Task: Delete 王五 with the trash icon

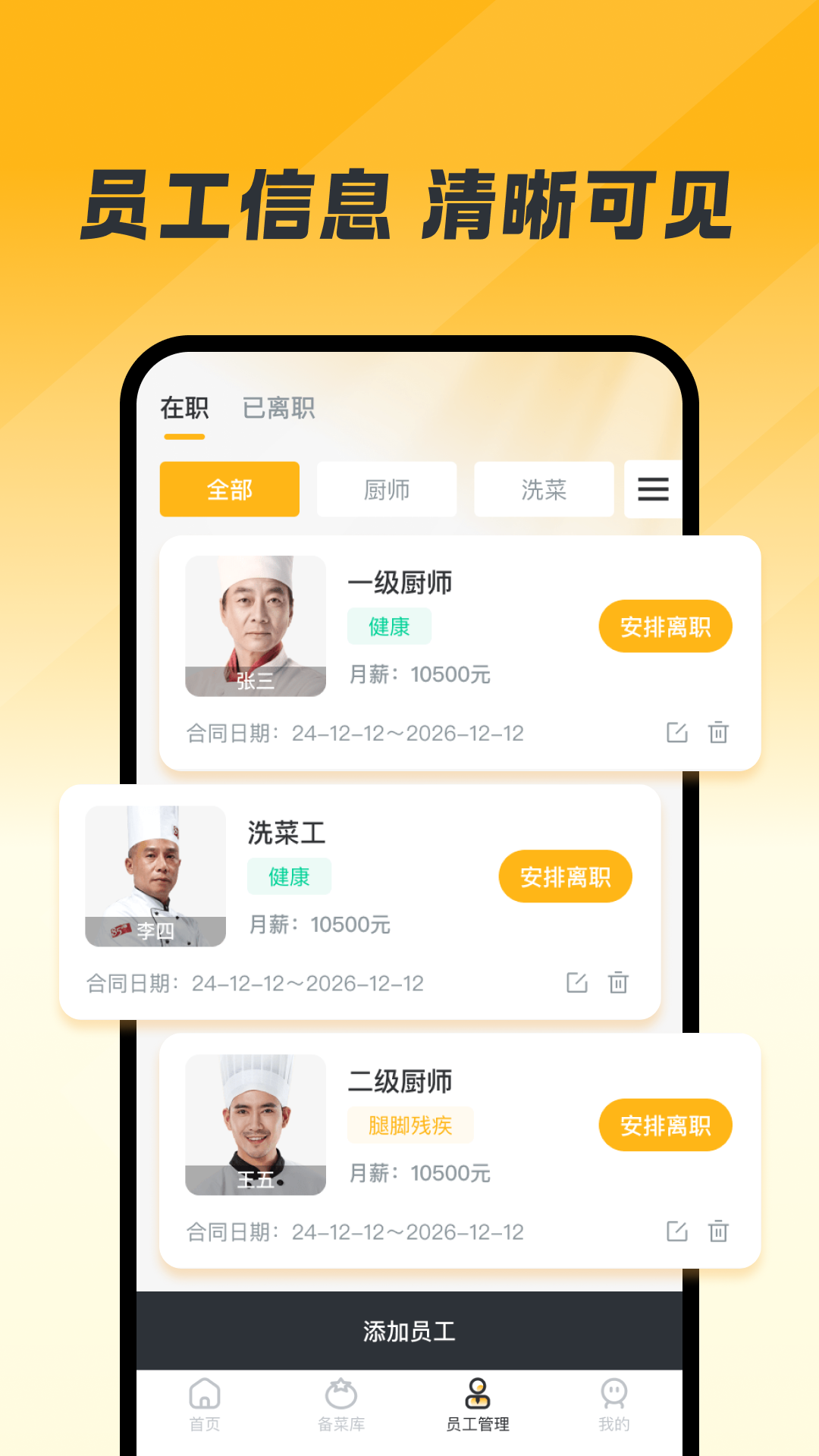Action: pyautogui.click(x=719, y=1232)
